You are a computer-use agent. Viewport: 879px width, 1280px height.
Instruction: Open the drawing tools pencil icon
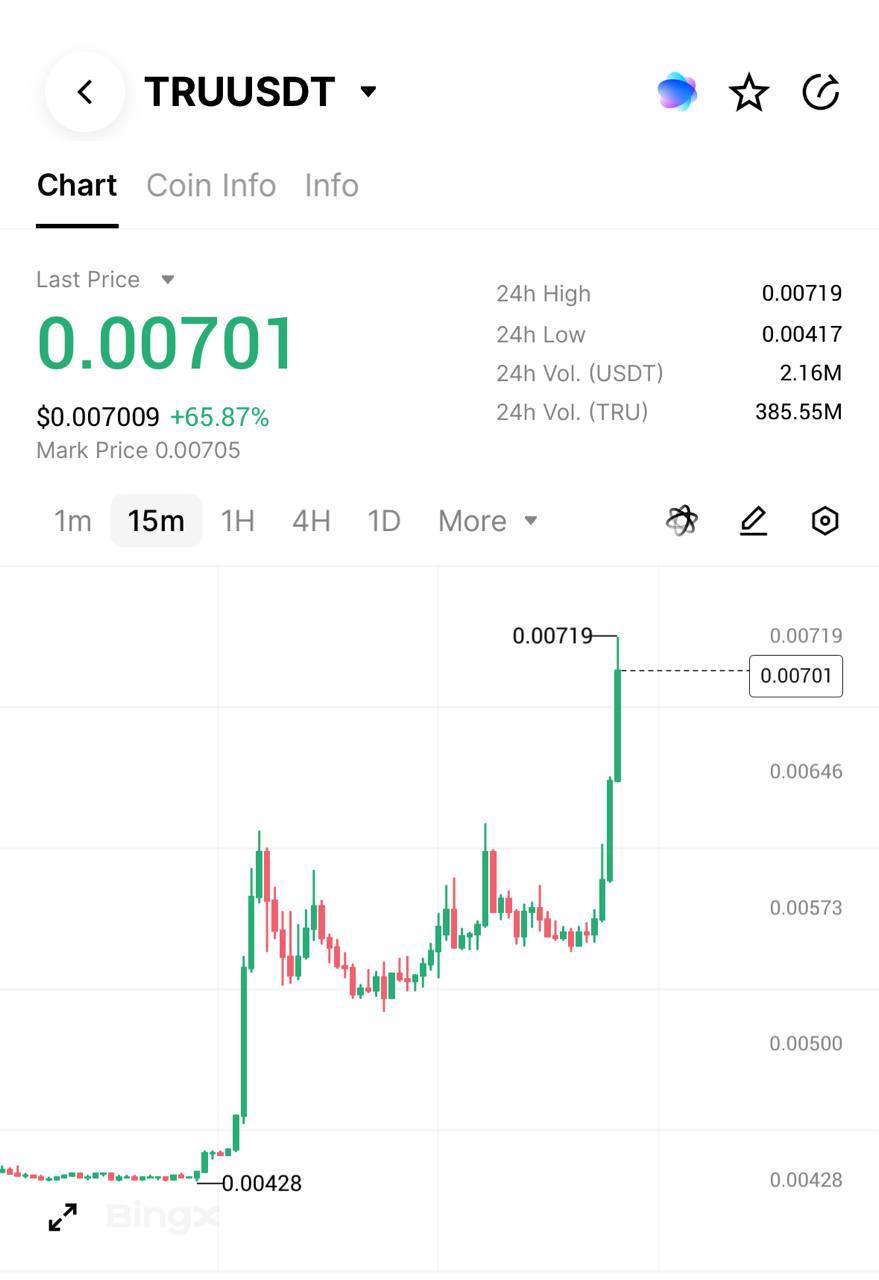coord(753,520)
